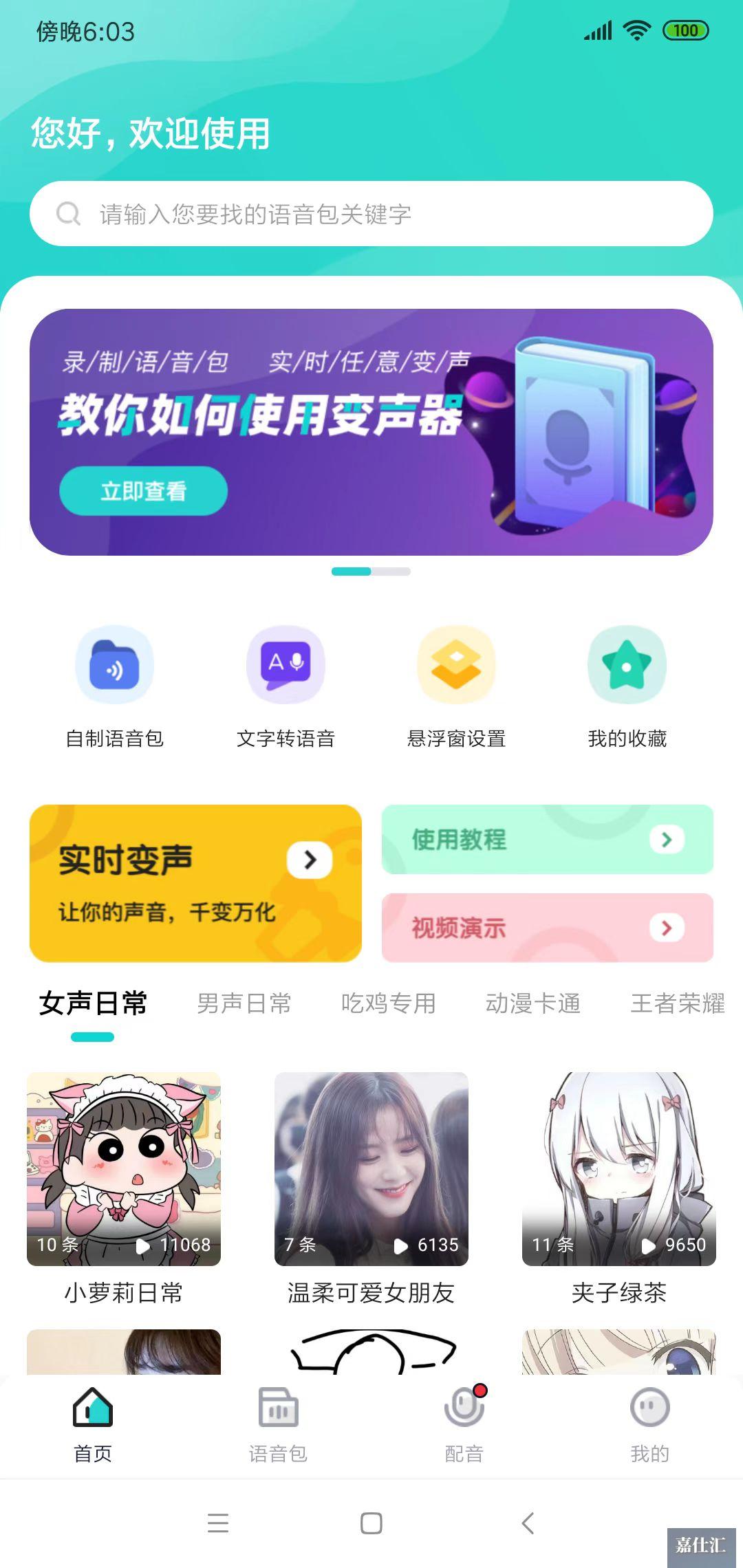Switch to the 吃鸡专用 category tab

tap(389, 1004)
